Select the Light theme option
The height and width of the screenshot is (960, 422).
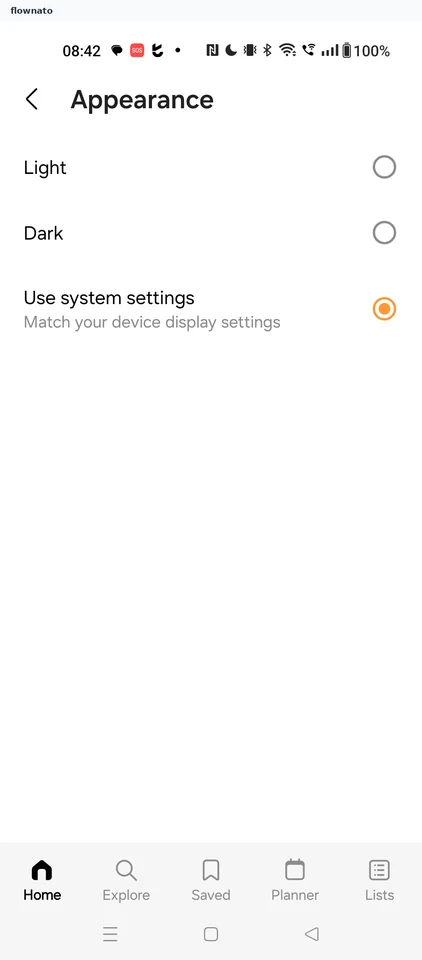tap(211, 167)
